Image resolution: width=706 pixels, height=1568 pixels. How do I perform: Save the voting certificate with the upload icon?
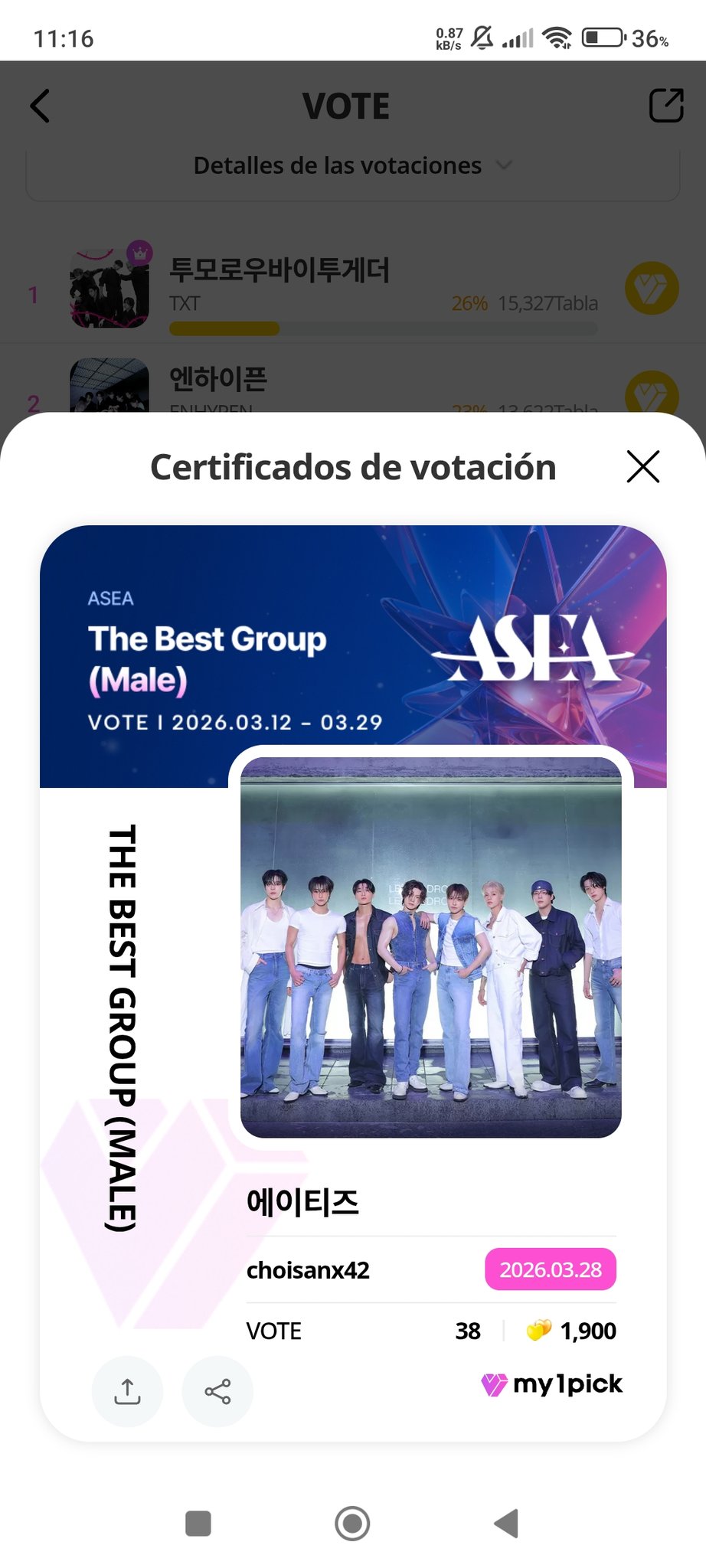click(x=127, y=1391)
